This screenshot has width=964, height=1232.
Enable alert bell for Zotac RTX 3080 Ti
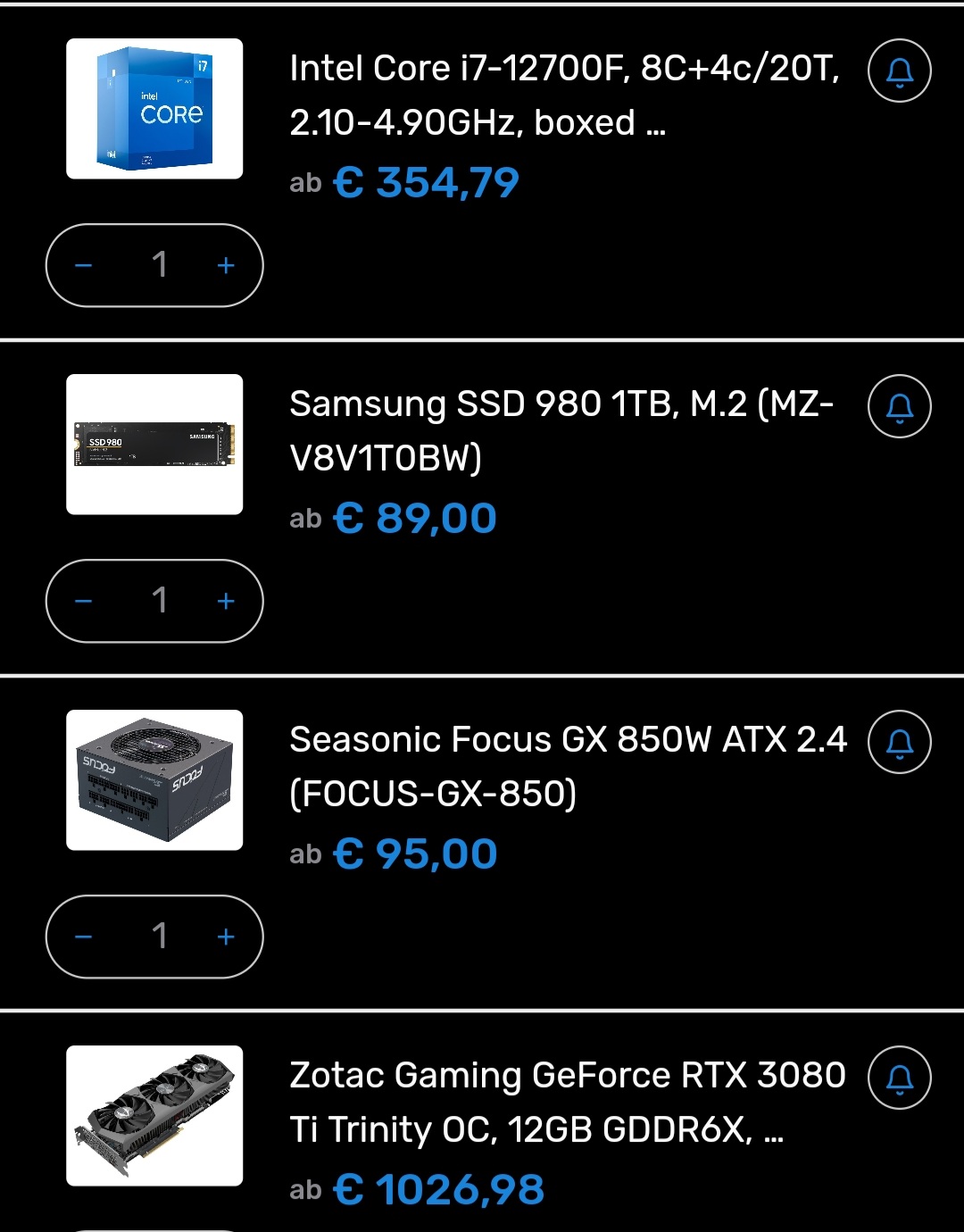click(899, 1078)
